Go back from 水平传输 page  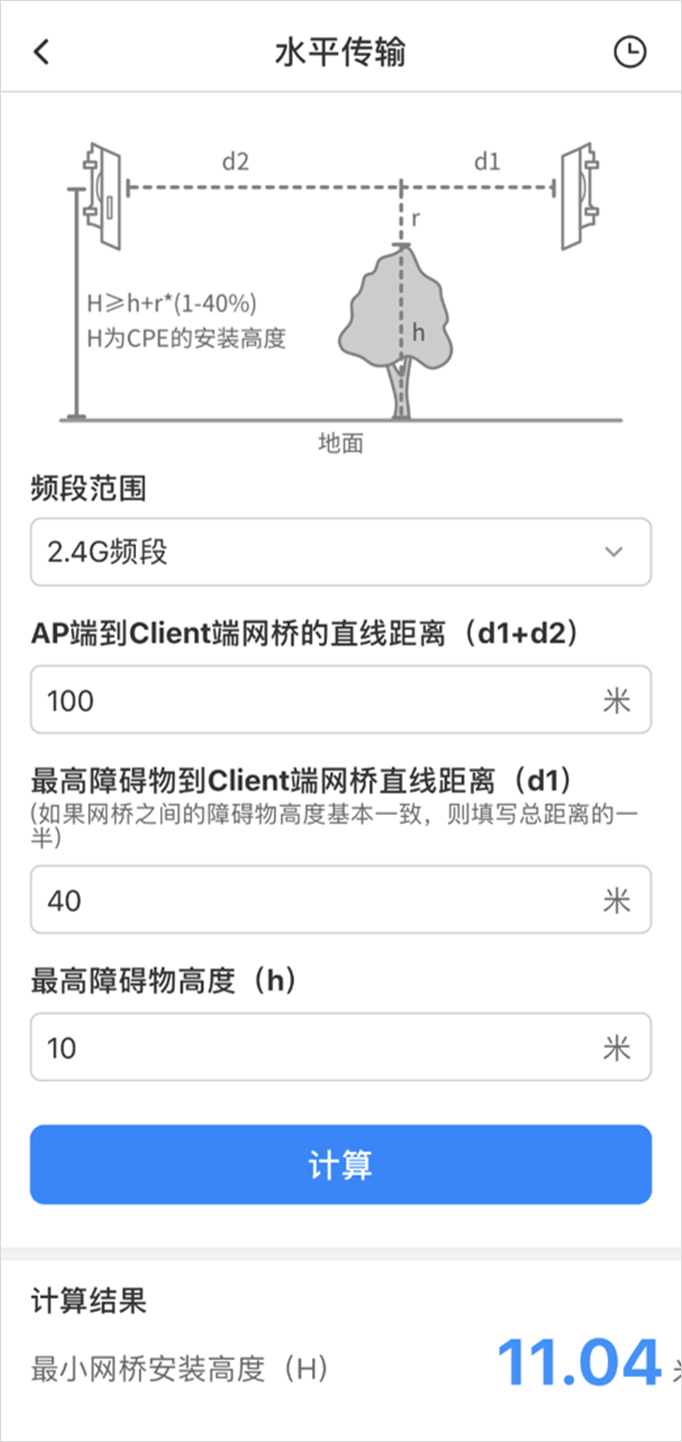click(x=41, y=52)
